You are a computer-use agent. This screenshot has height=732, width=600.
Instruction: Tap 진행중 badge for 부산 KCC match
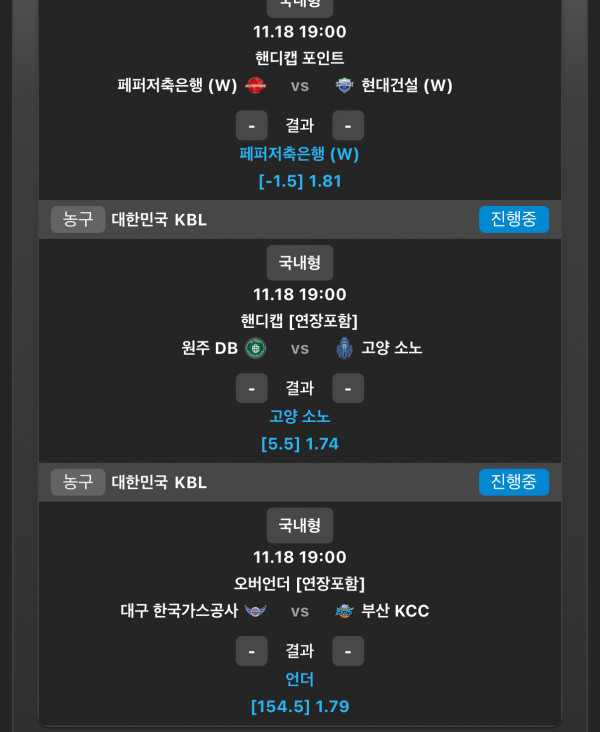(x=513, y=482)
